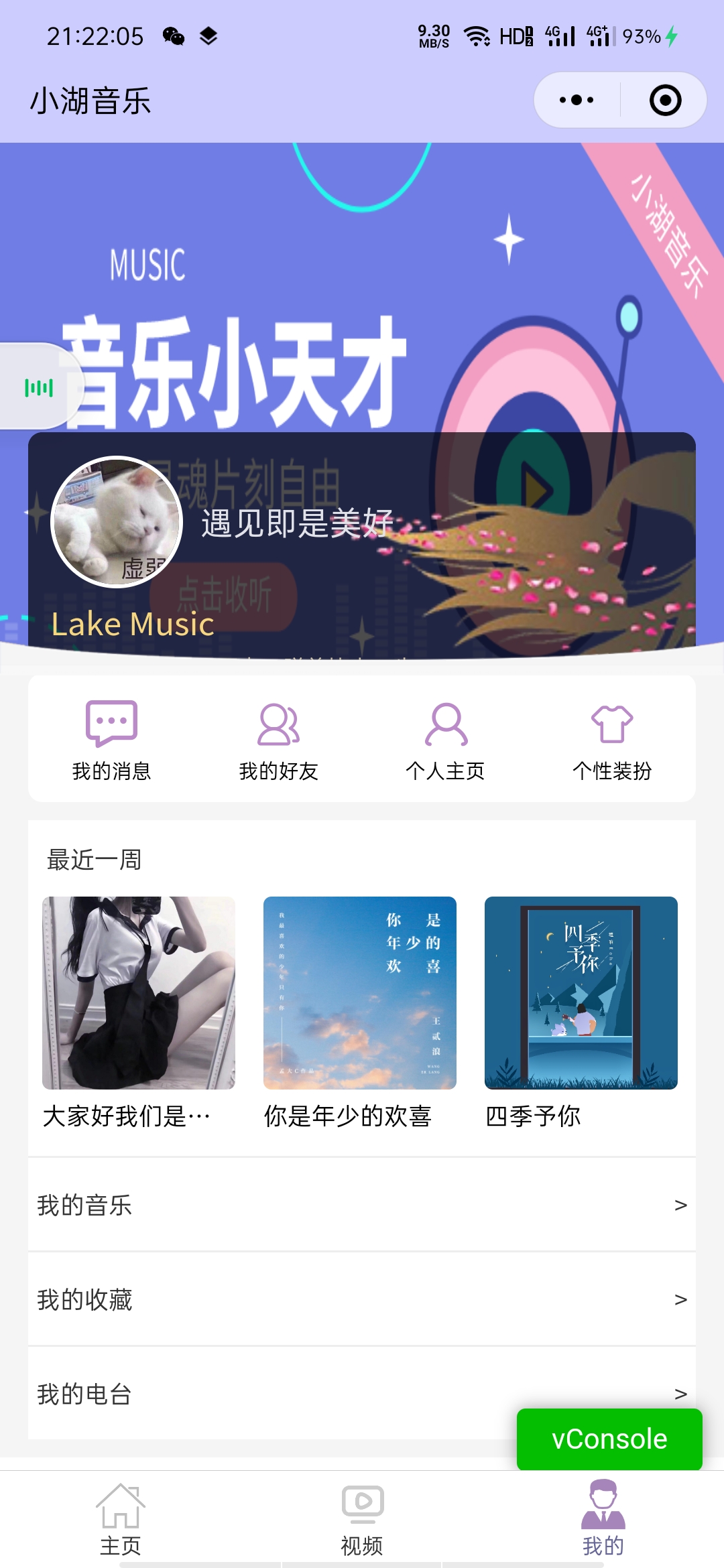Open the 我的收藏 row
This screenshot has width=724, height=1568.
(x=362, y=1299)
